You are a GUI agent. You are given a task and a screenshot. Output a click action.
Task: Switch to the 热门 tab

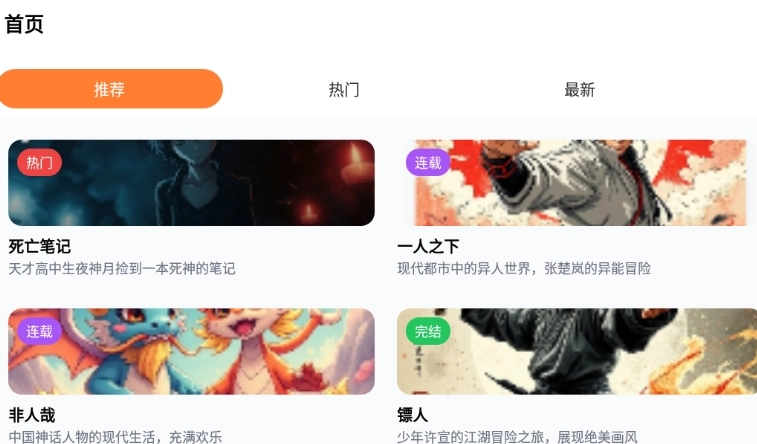[344, 89]
